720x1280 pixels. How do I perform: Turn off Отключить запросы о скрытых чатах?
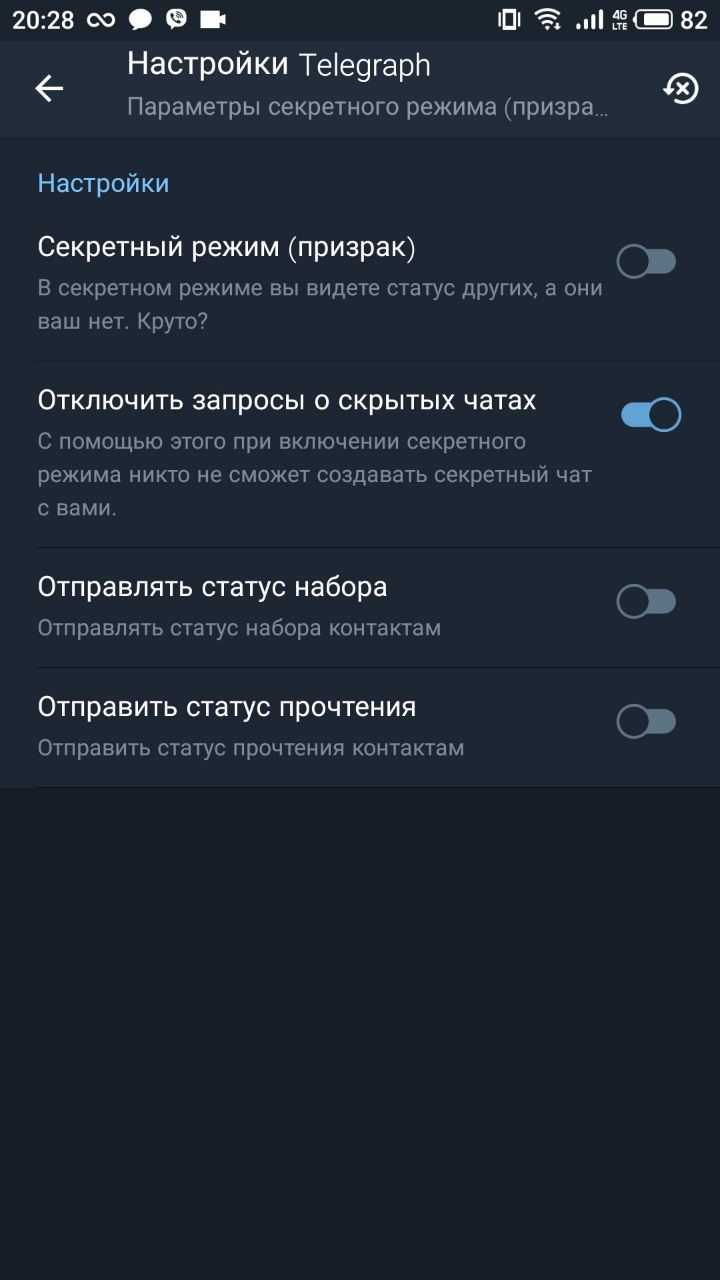(x=650, y=414)
